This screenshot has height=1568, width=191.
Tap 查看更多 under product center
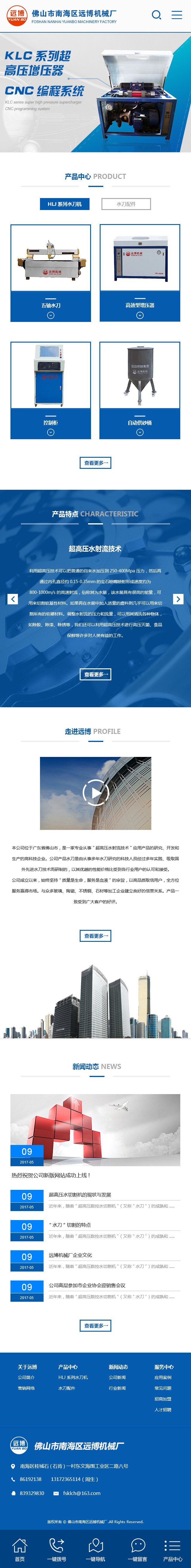click(95, 463)
